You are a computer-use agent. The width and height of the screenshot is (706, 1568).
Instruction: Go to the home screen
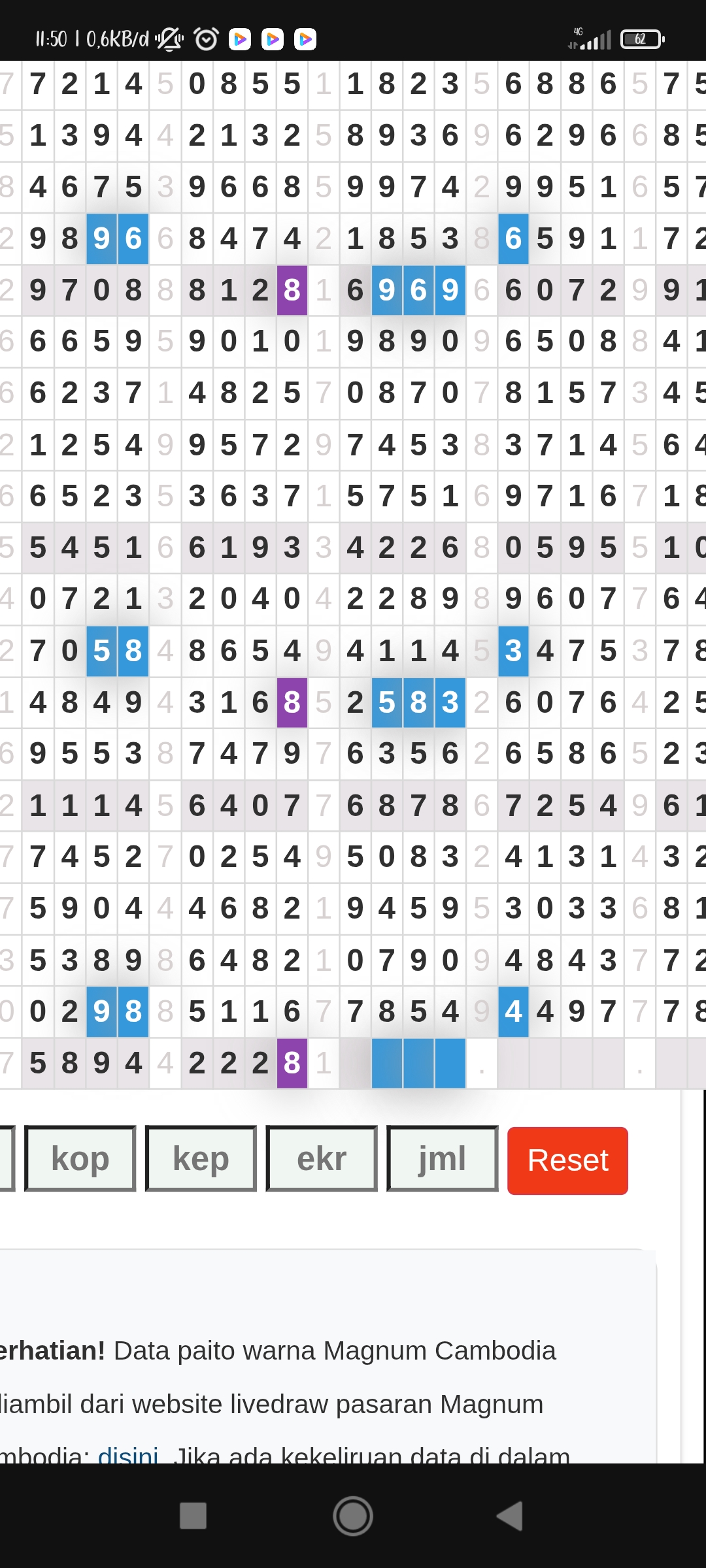coord(353,1516)
